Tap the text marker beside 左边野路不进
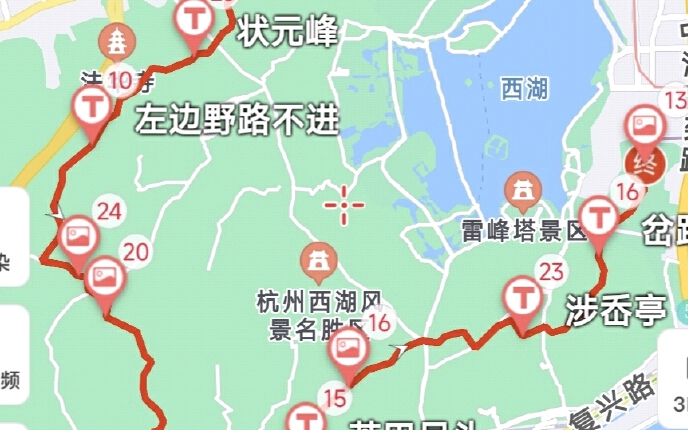688x430 pixels. [95, 104]
